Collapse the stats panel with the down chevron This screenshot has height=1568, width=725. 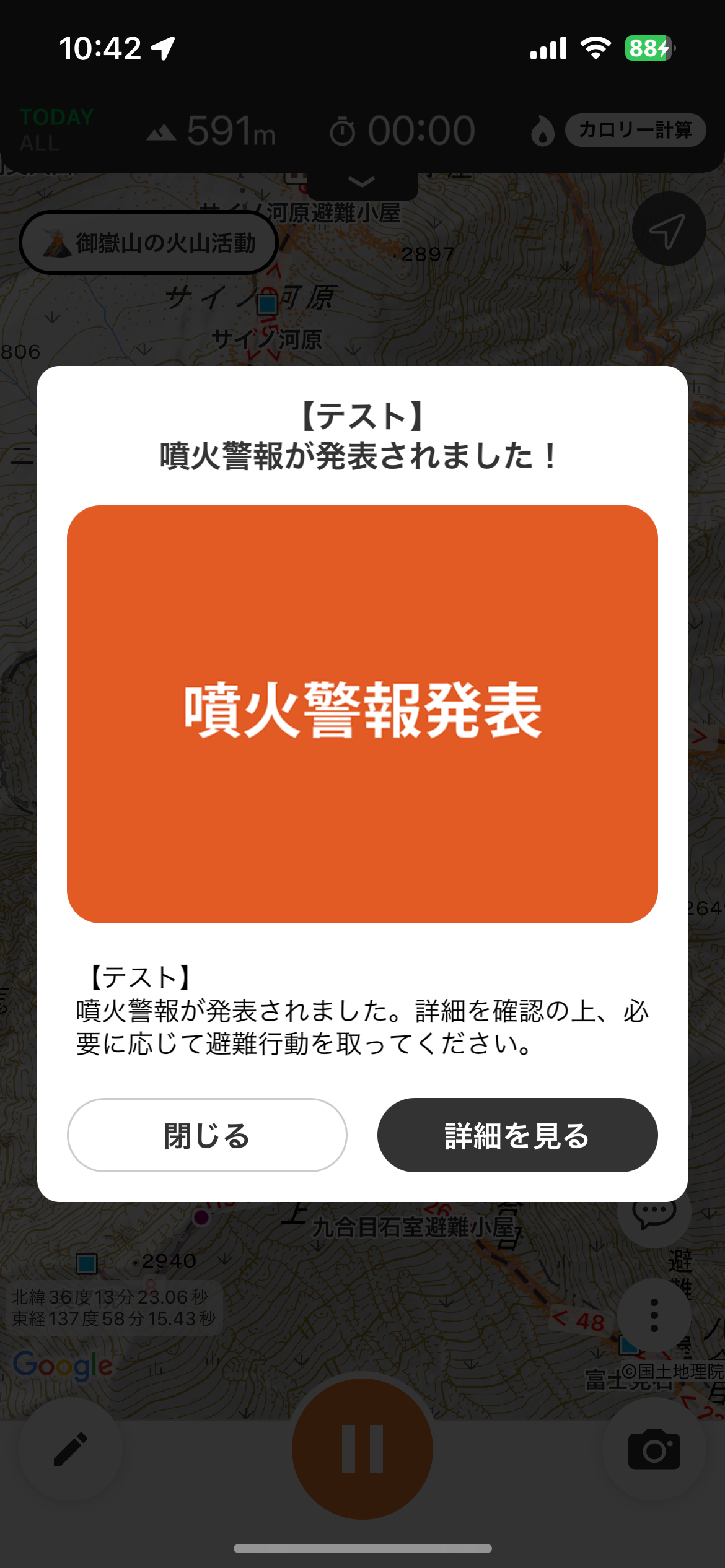tap(362, 181)
